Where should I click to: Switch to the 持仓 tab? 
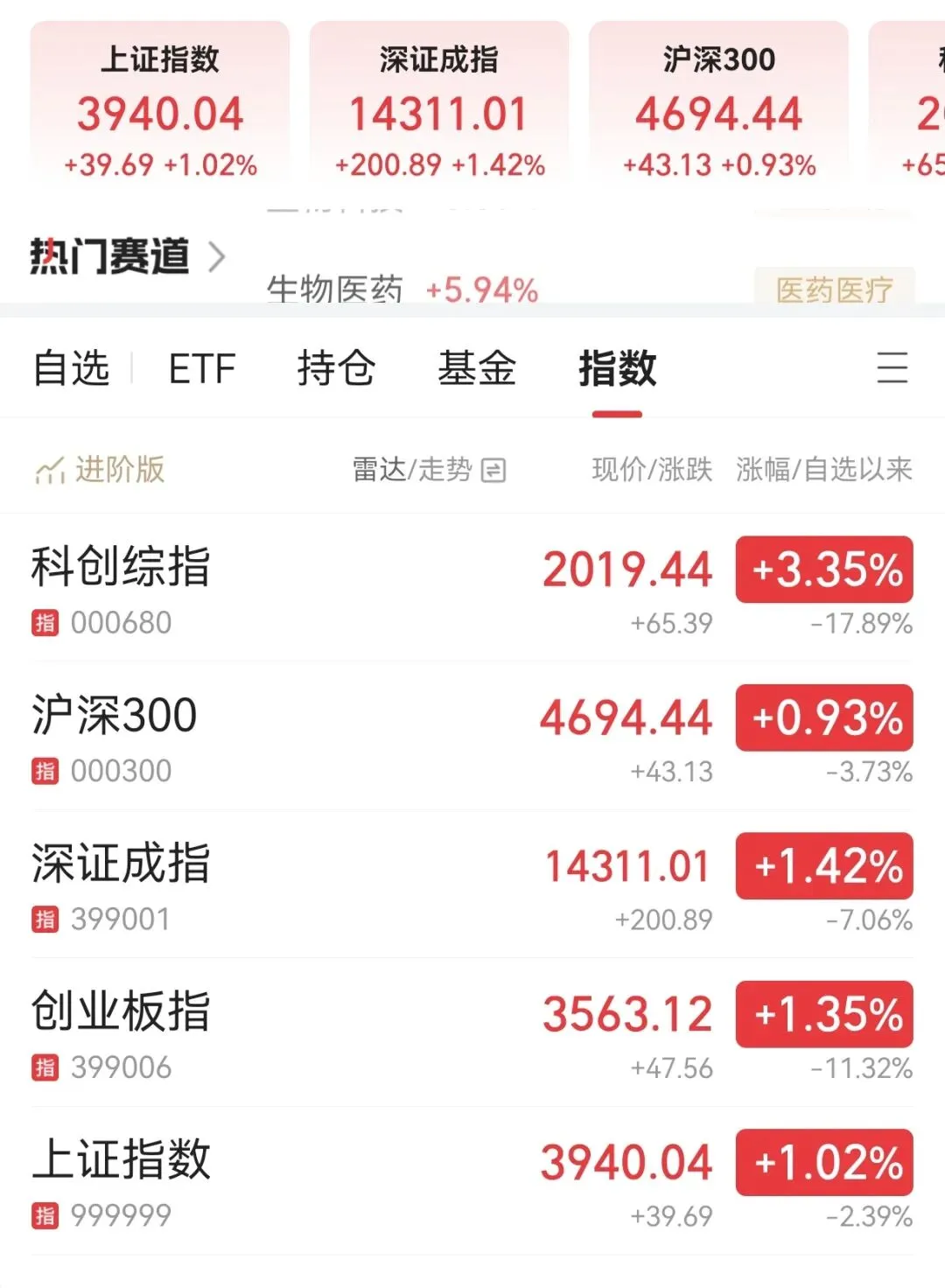pyautogui.click(x=336, y=367)
